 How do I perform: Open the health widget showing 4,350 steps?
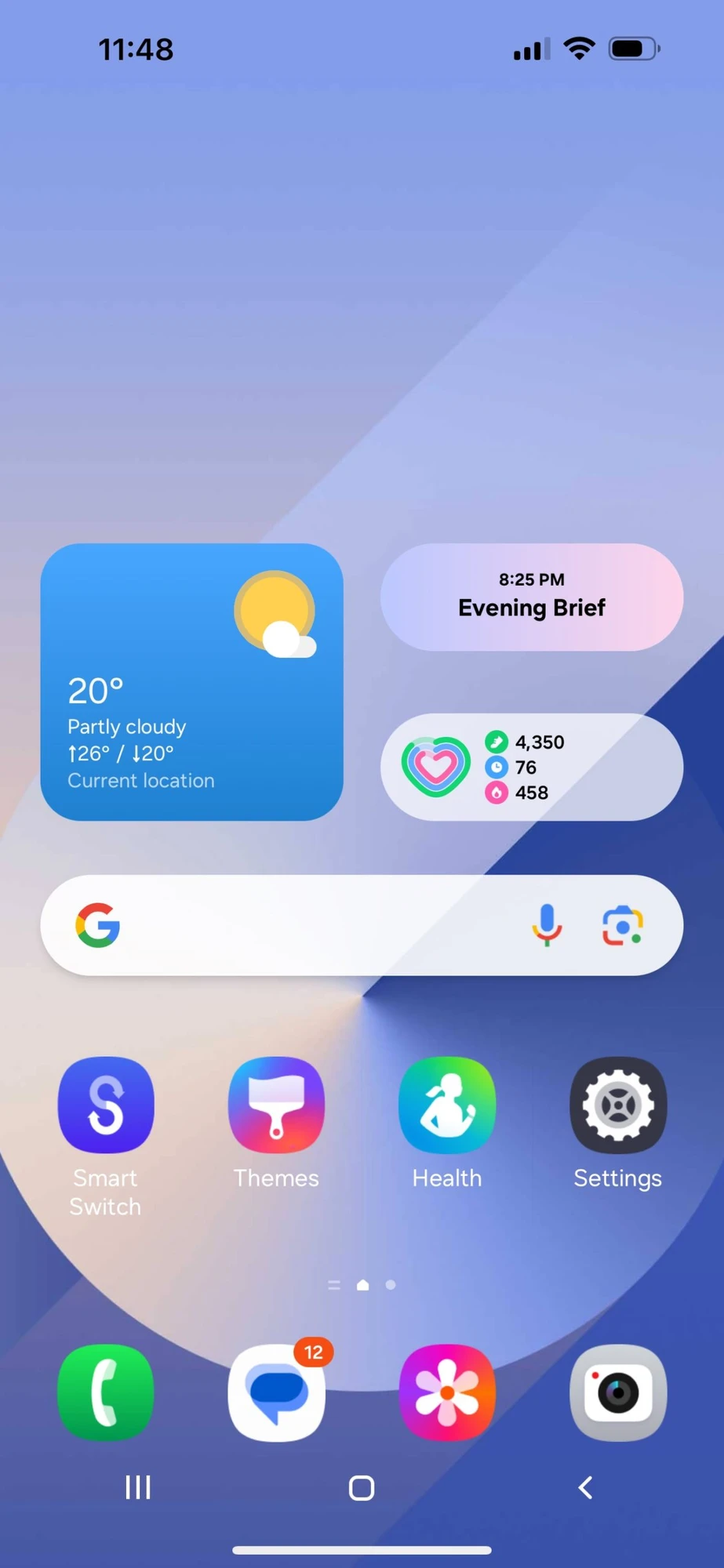point(531,767)
